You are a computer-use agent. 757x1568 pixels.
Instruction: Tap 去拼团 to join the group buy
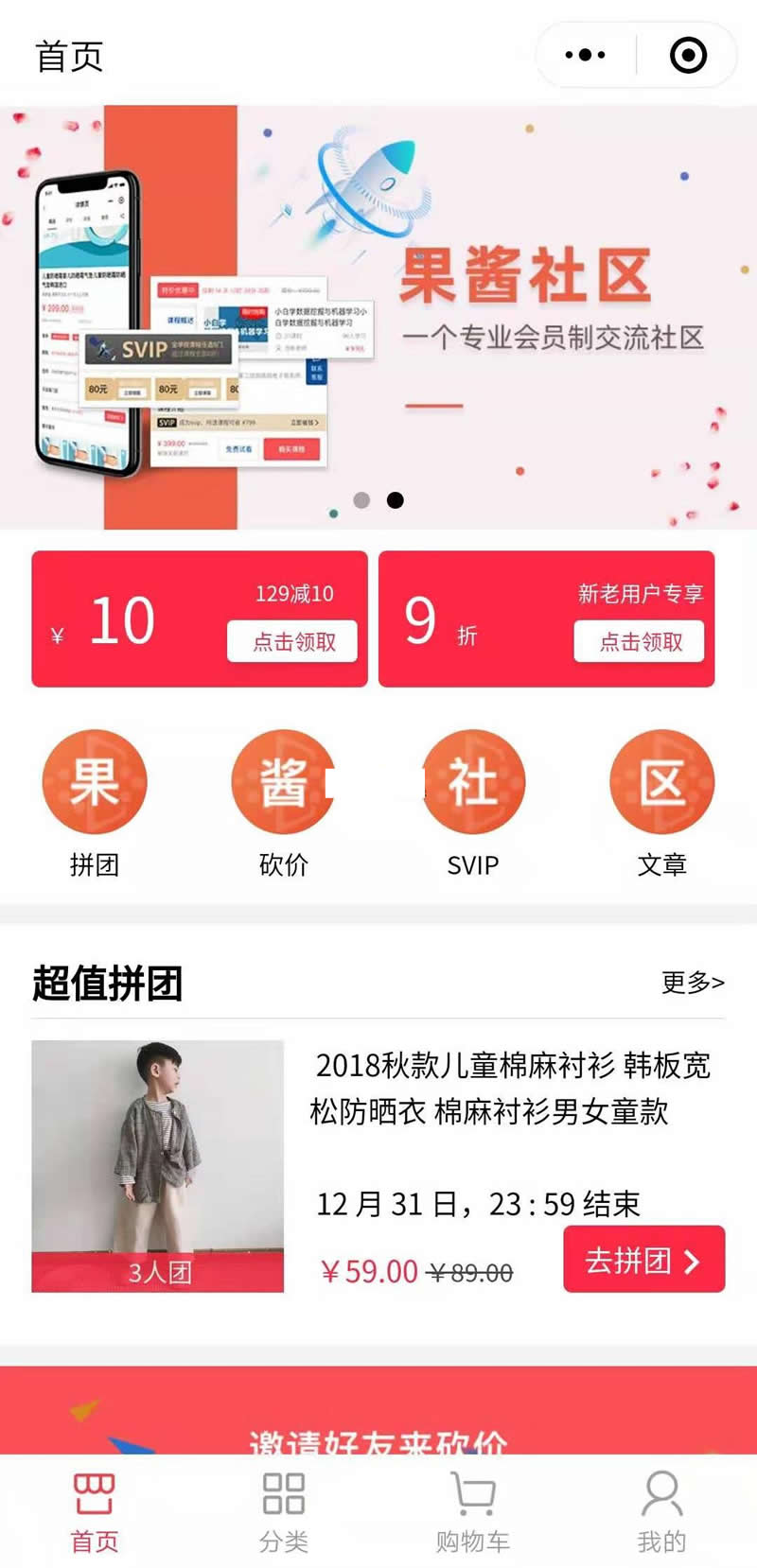tap(643, 1260)
